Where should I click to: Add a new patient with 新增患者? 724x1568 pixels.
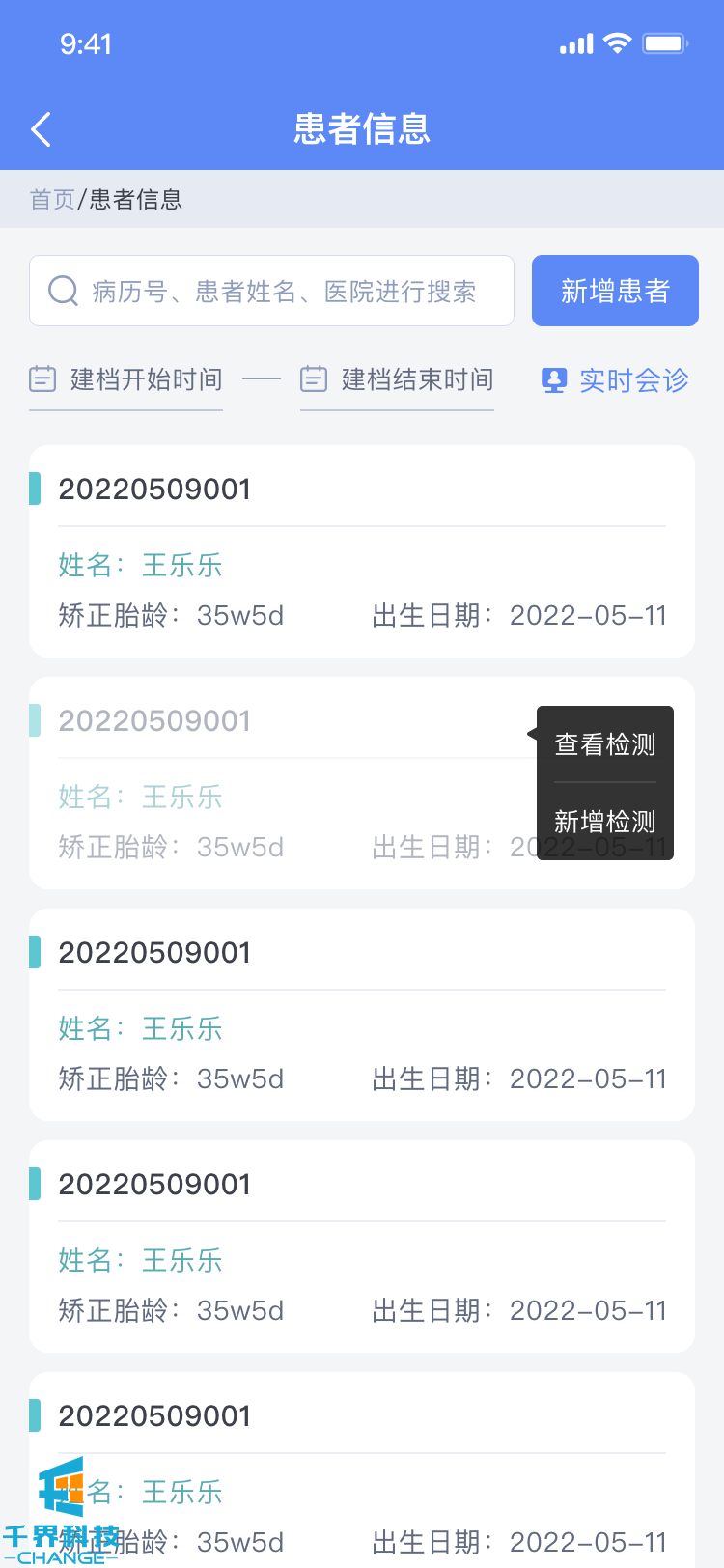click(615, 291)
